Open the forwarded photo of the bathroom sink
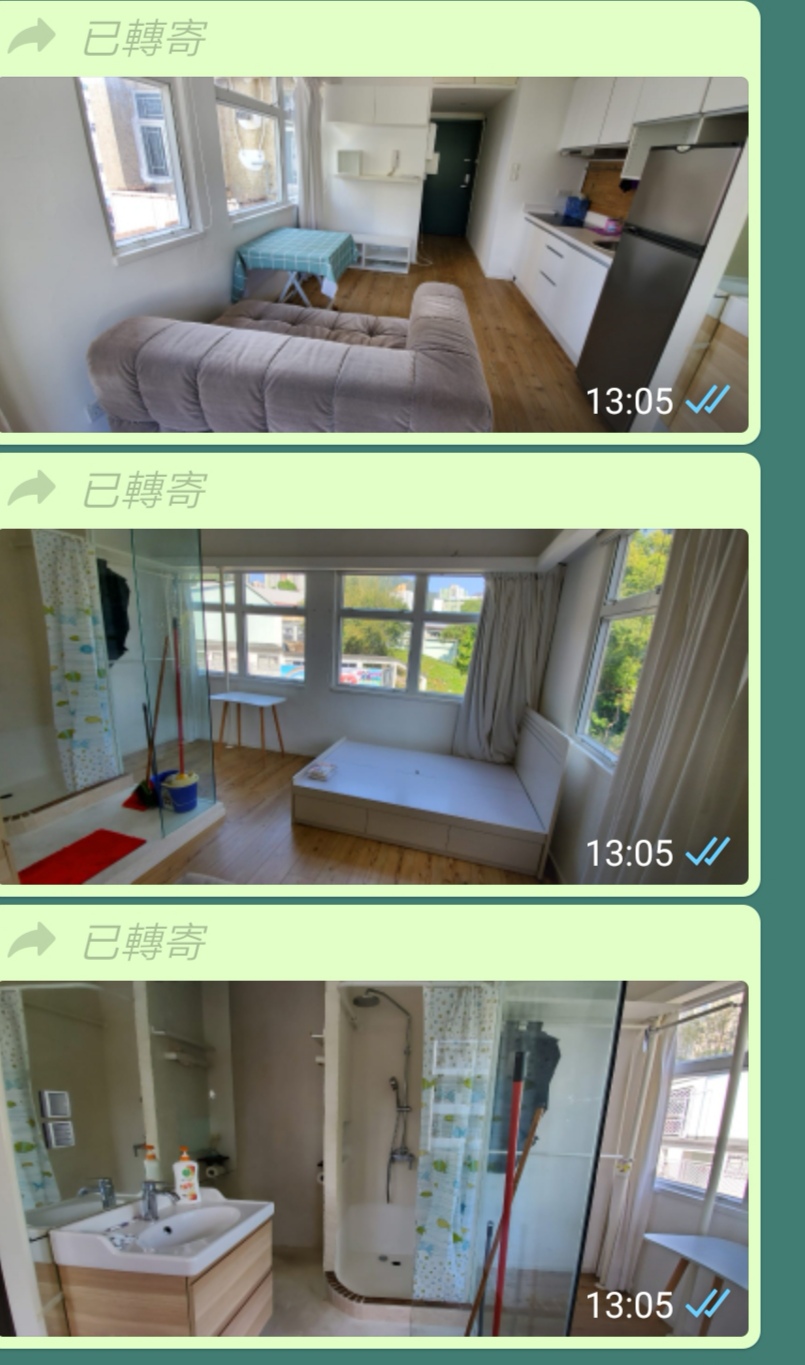This screenshot has width=805, height=1365. [373, 1158]
